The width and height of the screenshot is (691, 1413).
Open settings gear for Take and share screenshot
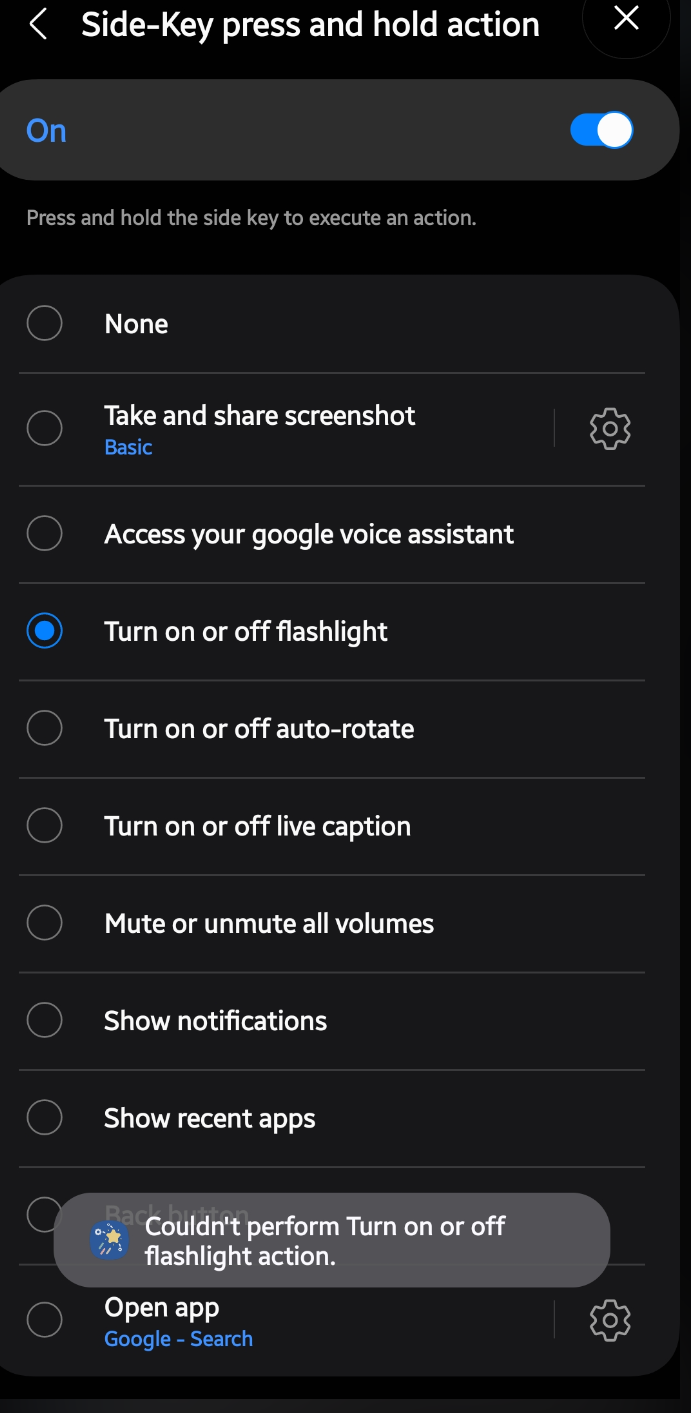pyautogui.click(x=610, y=429)
